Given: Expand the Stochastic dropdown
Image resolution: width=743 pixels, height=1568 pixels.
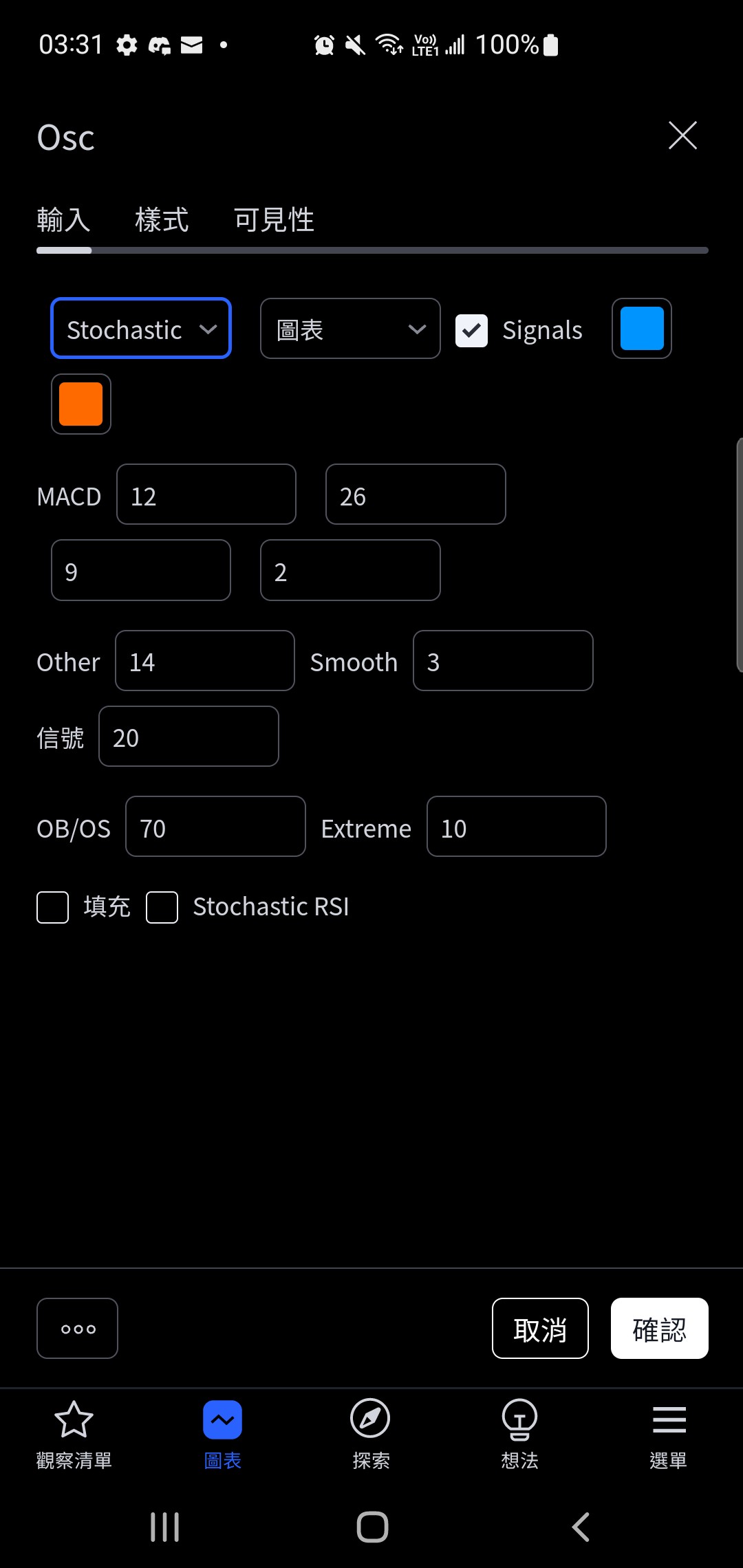Looking at the screenshot, I should [141, 329].
